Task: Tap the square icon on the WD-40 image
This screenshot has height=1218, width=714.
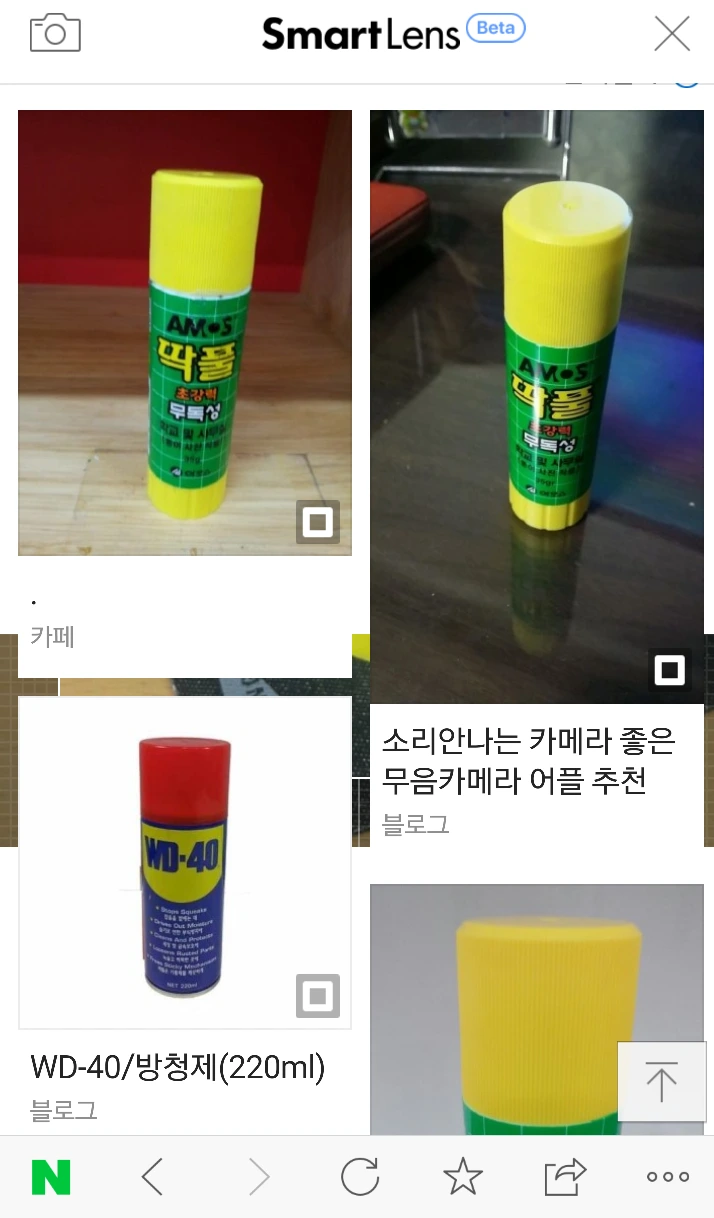Action: pos(318,996)
